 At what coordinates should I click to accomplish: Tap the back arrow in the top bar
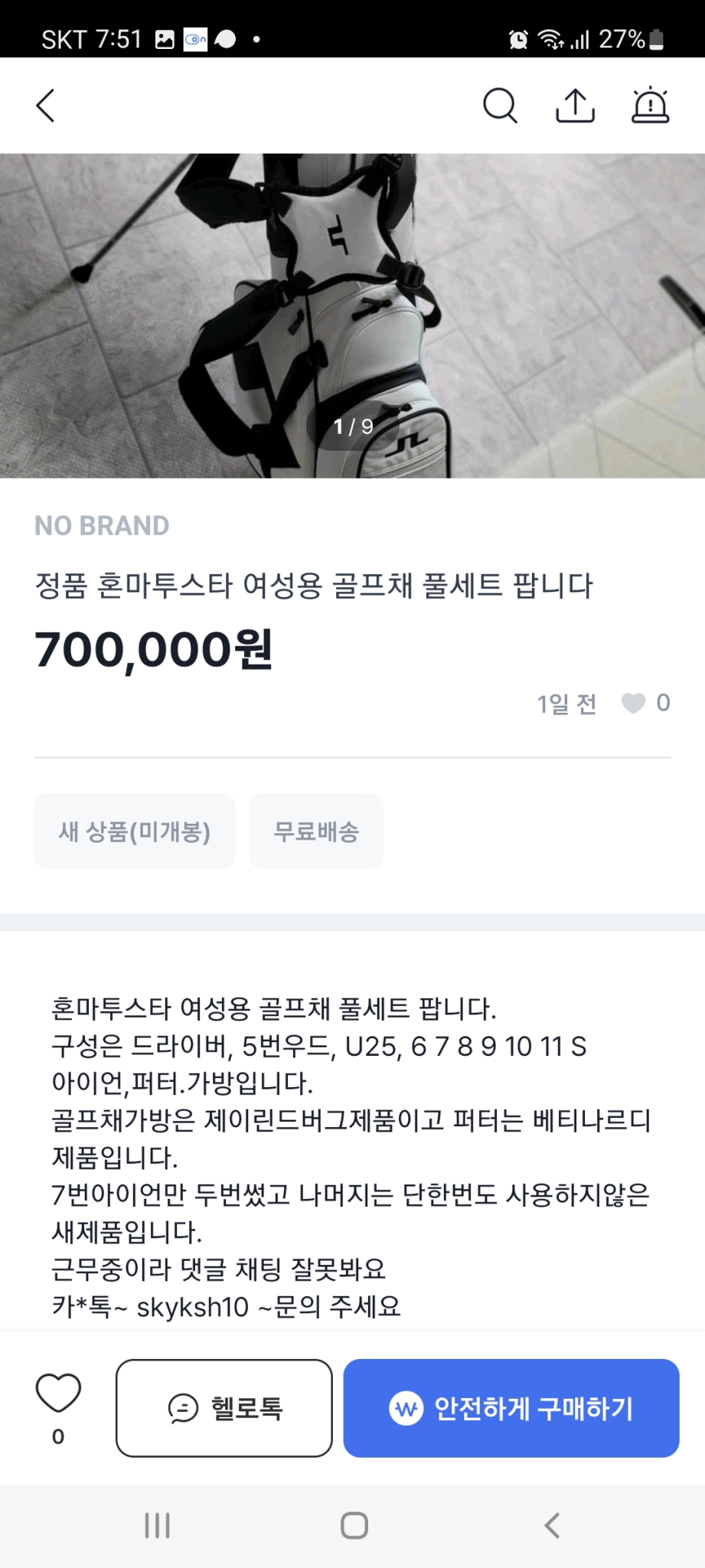click(45, 105)
